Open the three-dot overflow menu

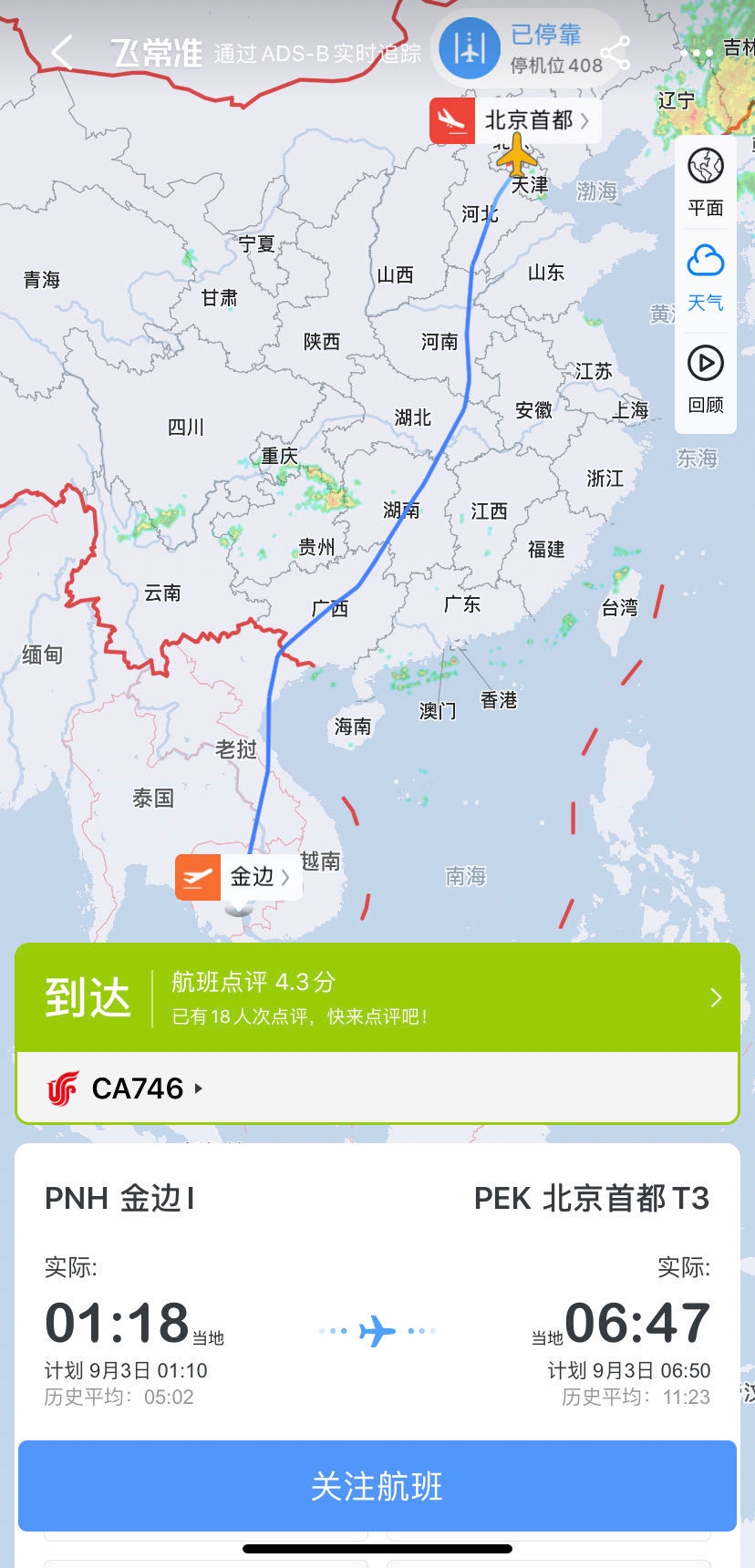click(696, 53)
